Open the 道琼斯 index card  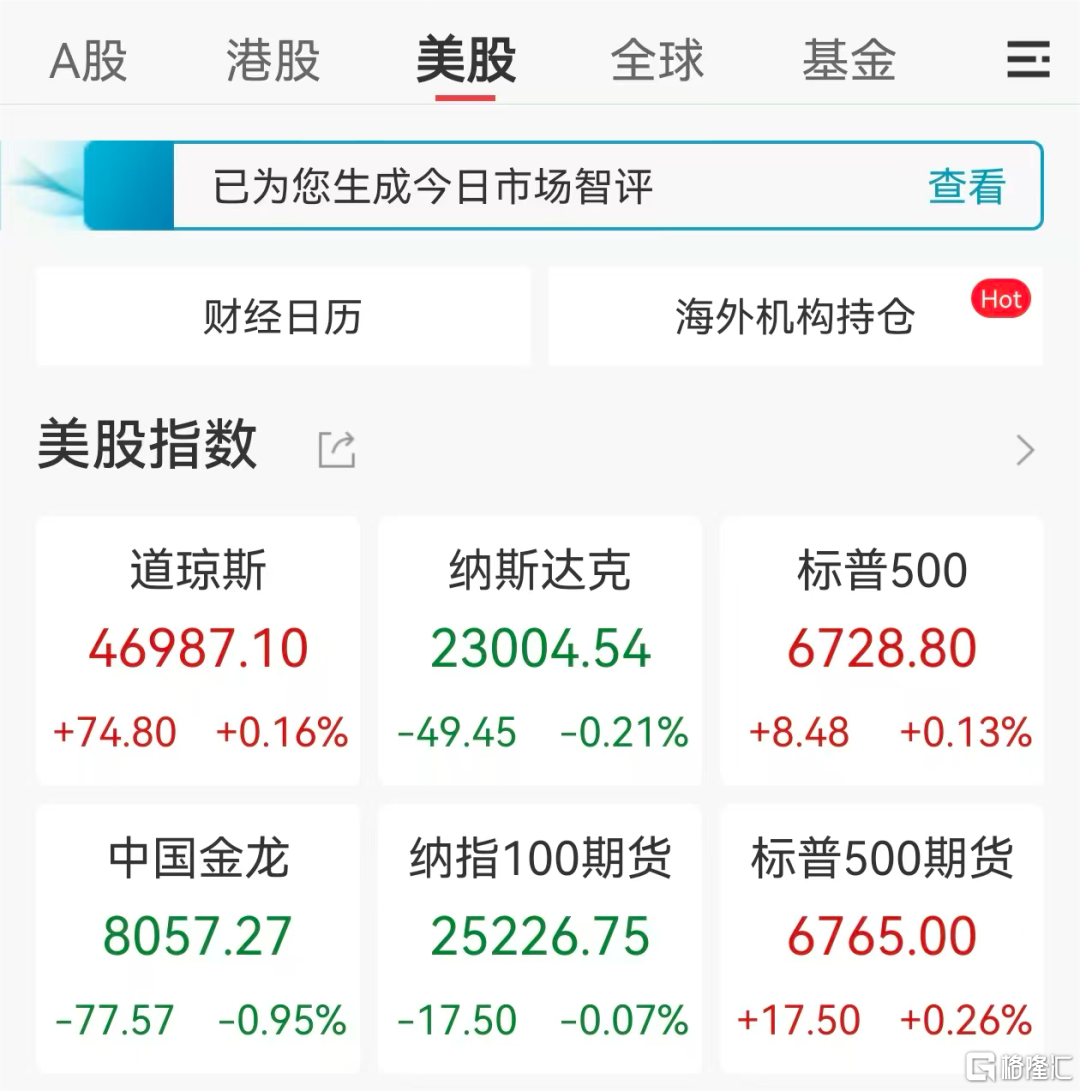[x=196, y=650]
